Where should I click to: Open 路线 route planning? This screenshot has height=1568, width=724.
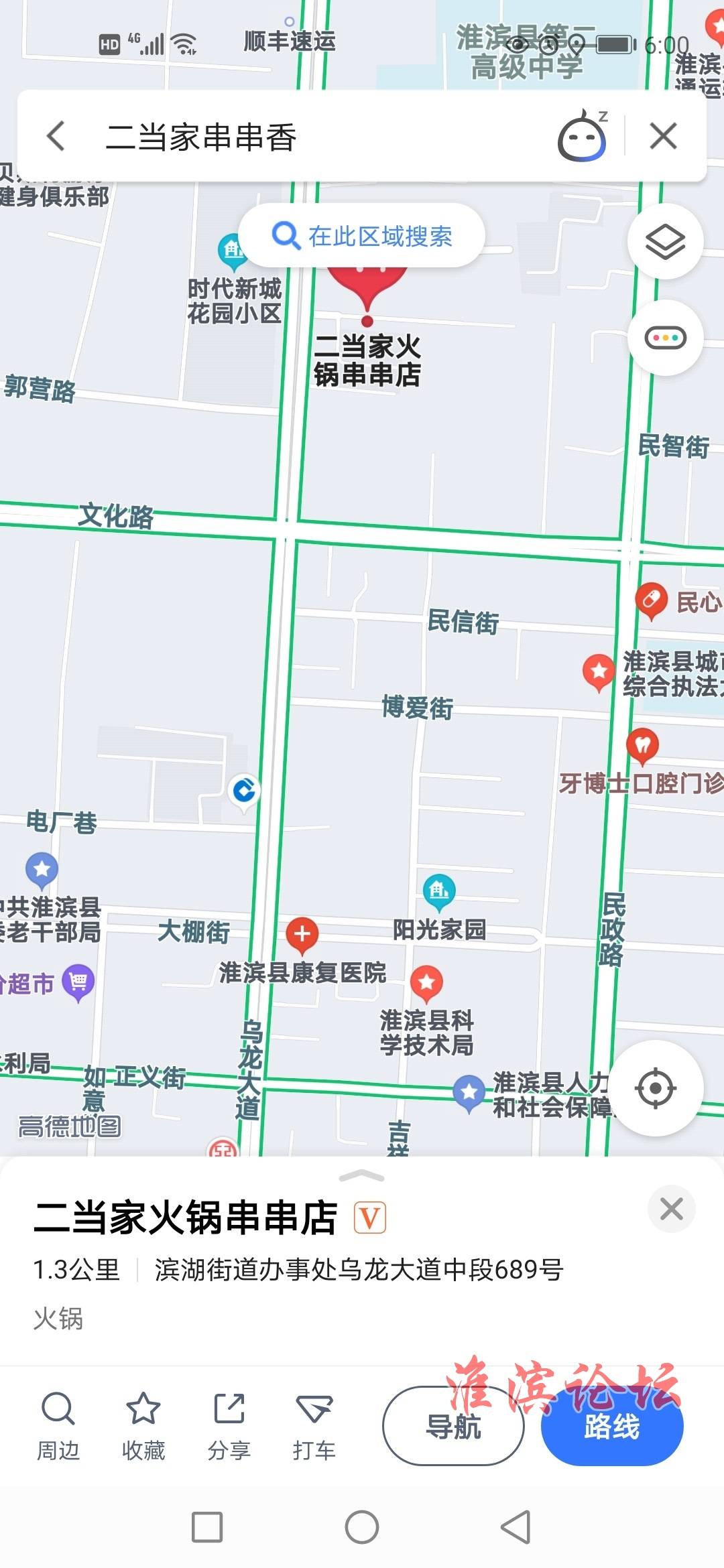tap(611, 1426)
